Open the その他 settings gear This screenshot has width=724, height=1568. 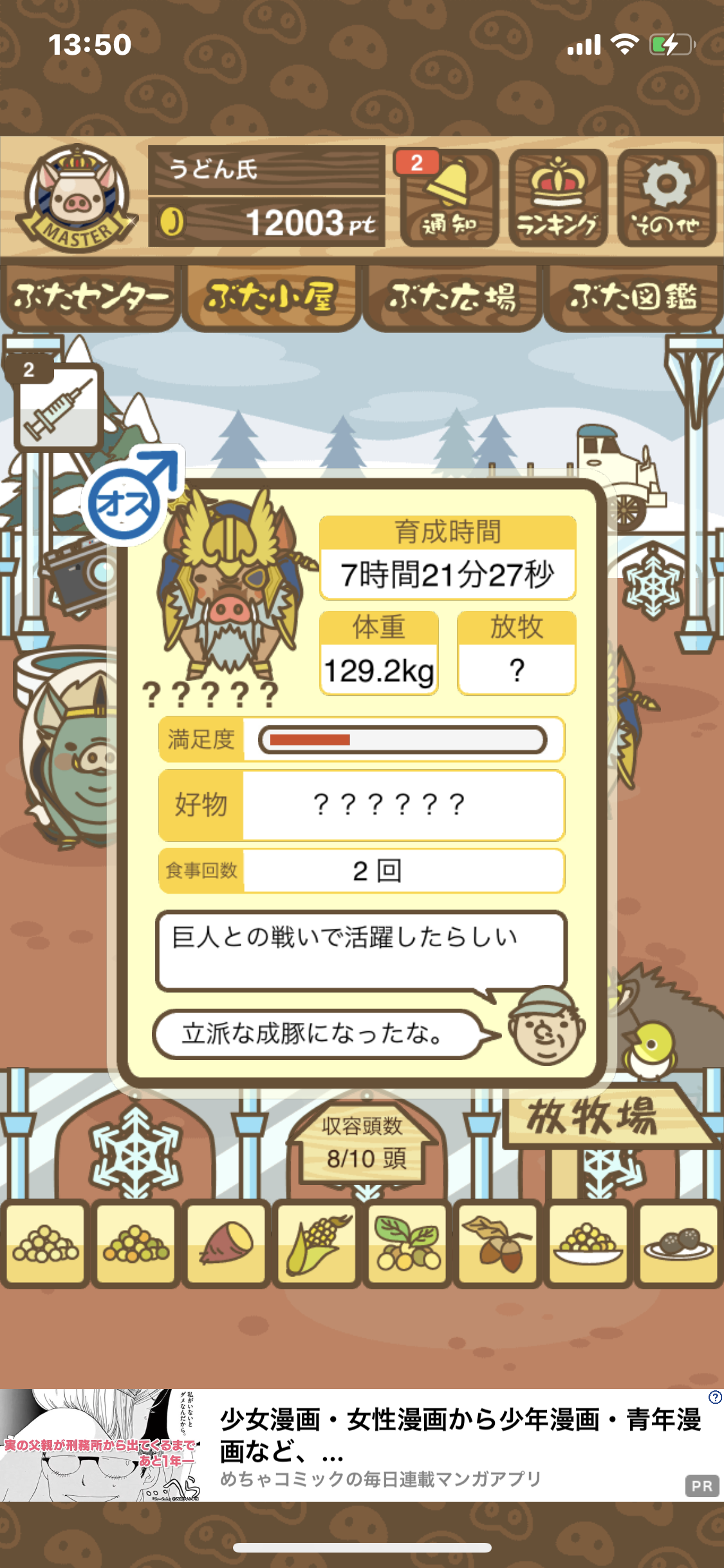pos(667,198)
